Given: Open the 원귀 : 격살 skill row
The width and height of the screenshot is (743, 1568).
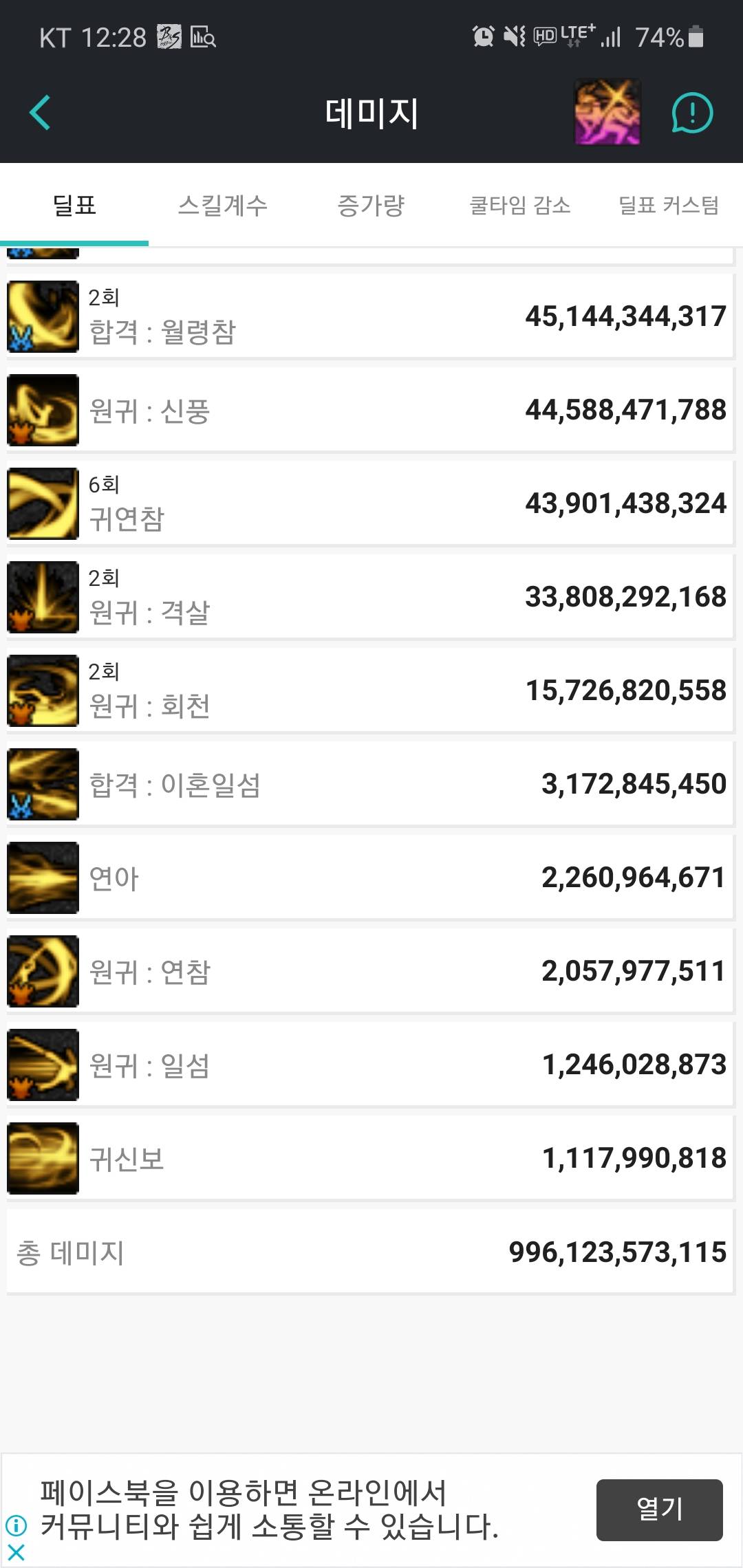Looking at the screenshot, I should [370, 597].
